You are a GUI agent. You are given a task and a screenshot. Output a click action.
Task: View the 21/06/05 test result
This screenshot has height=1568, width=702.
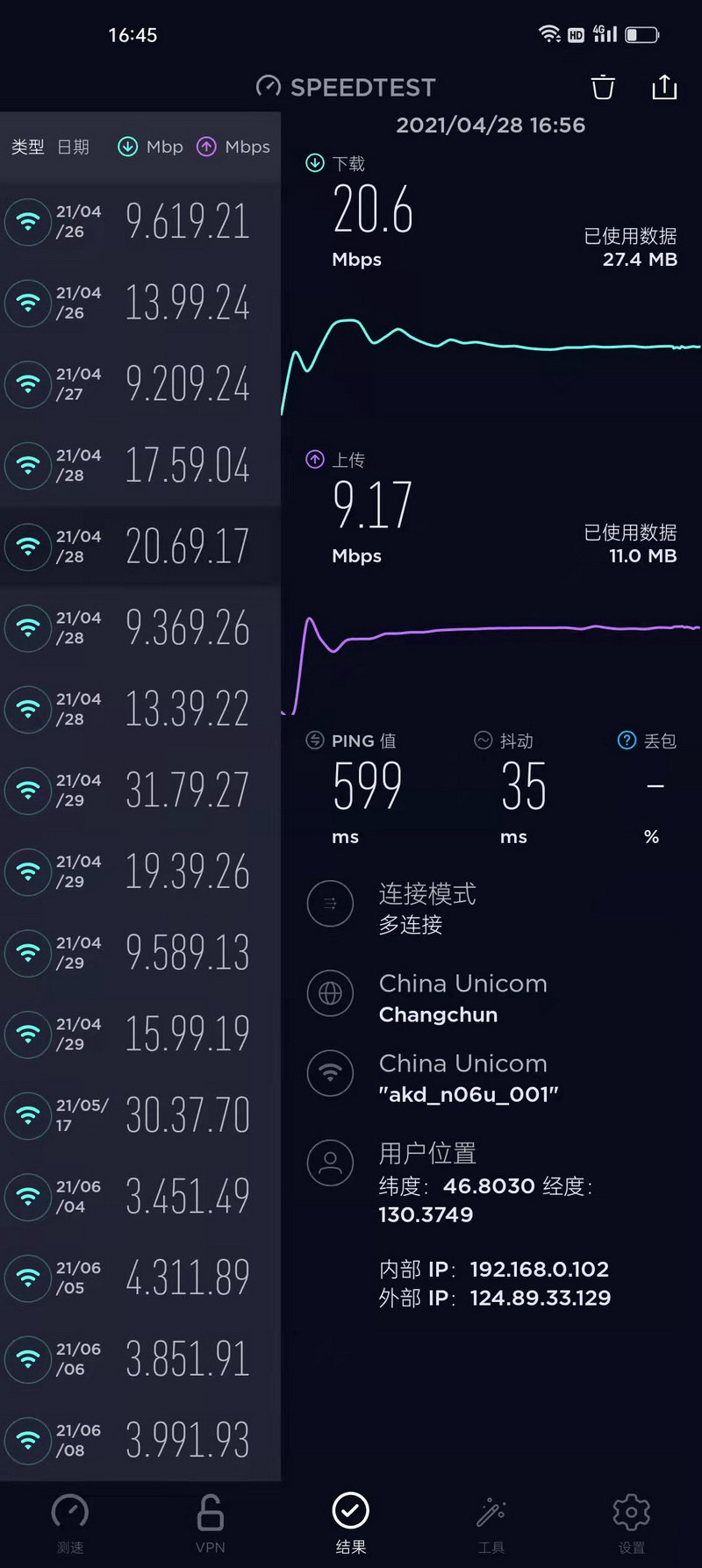click(x=140, y=1278)
